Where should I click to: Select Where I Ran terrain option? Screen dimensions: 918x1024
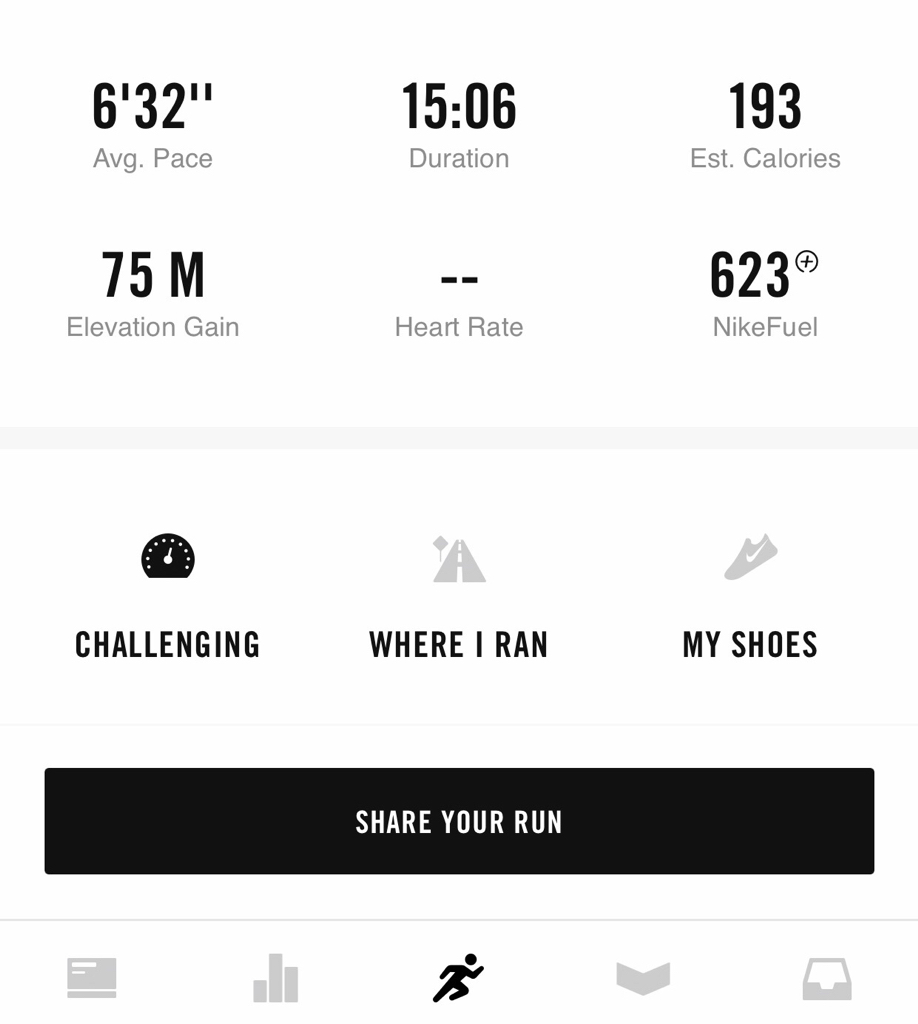click(458, 596)
